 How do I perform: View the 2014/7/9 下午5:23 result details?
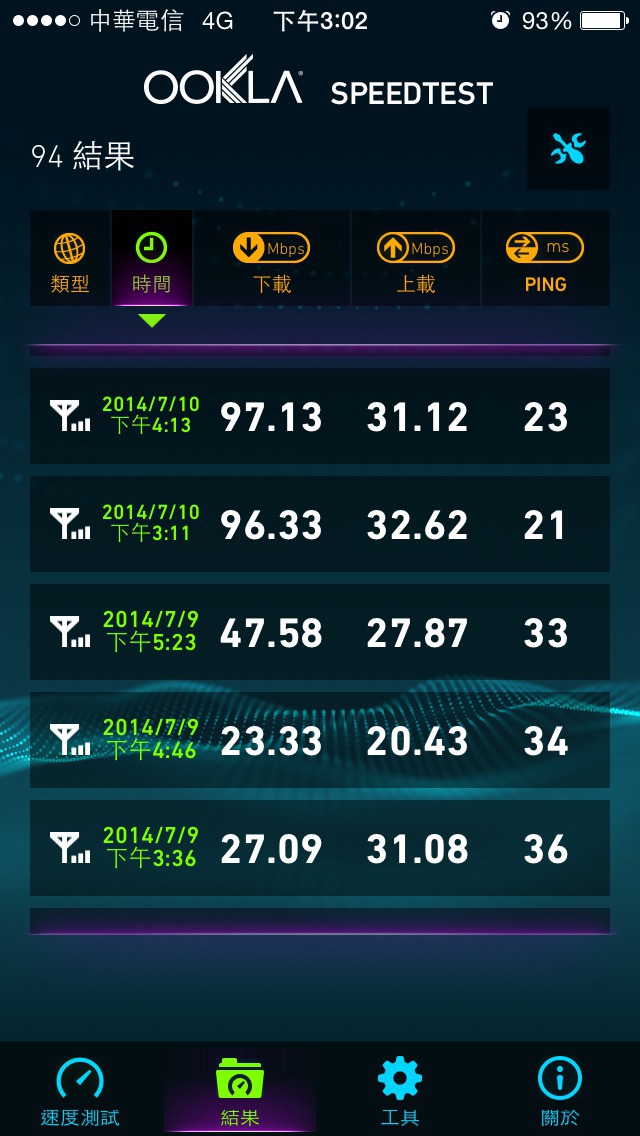[320, 632]
